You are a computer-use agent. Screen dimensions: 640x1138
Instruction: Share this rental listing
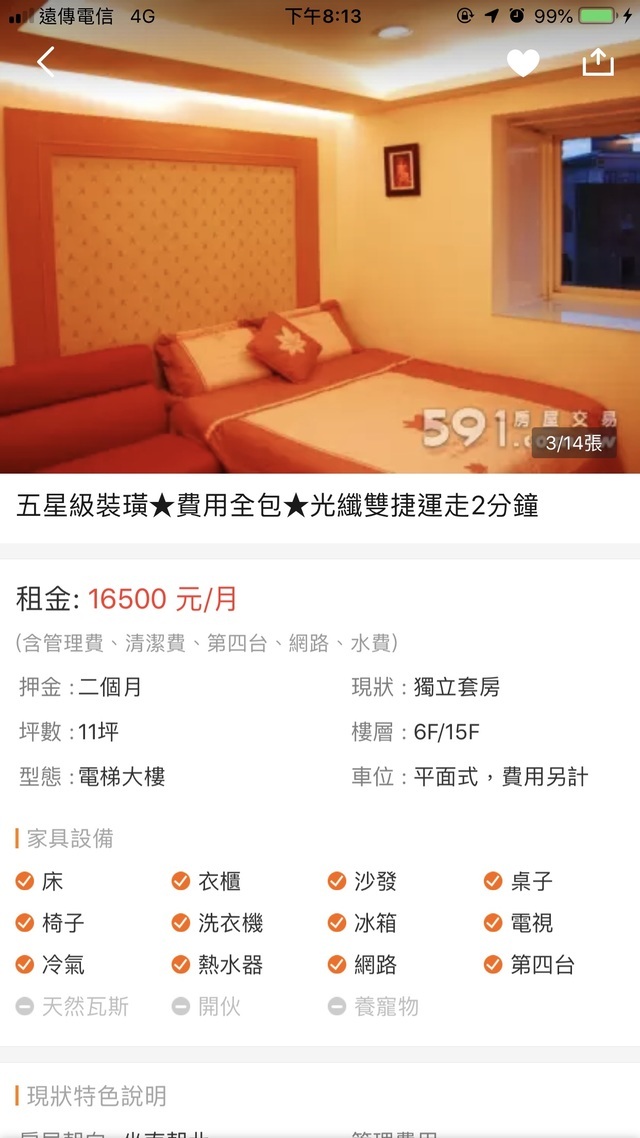pos(597,62)
